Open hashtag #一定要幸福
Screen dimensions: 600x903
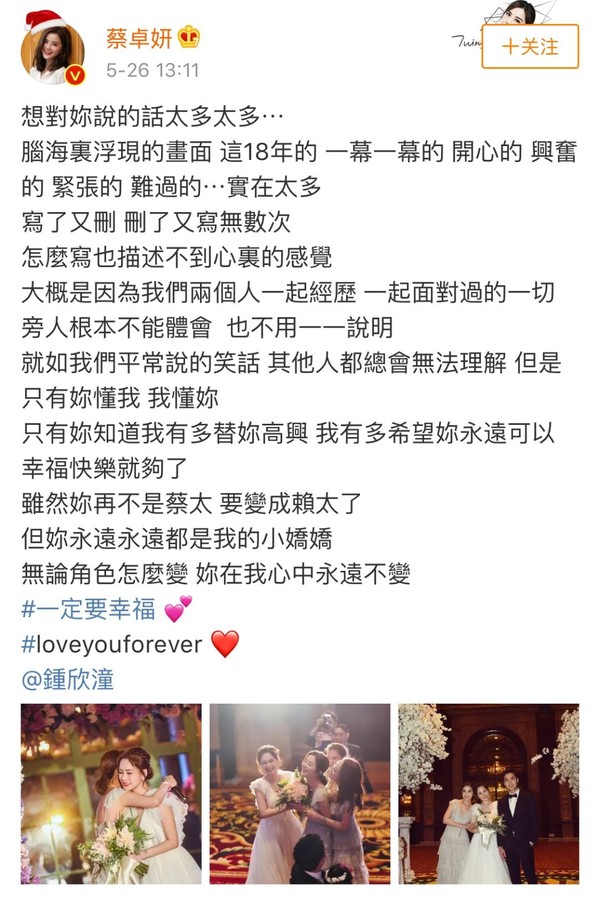pyautogui.click(x=85, y=607)
